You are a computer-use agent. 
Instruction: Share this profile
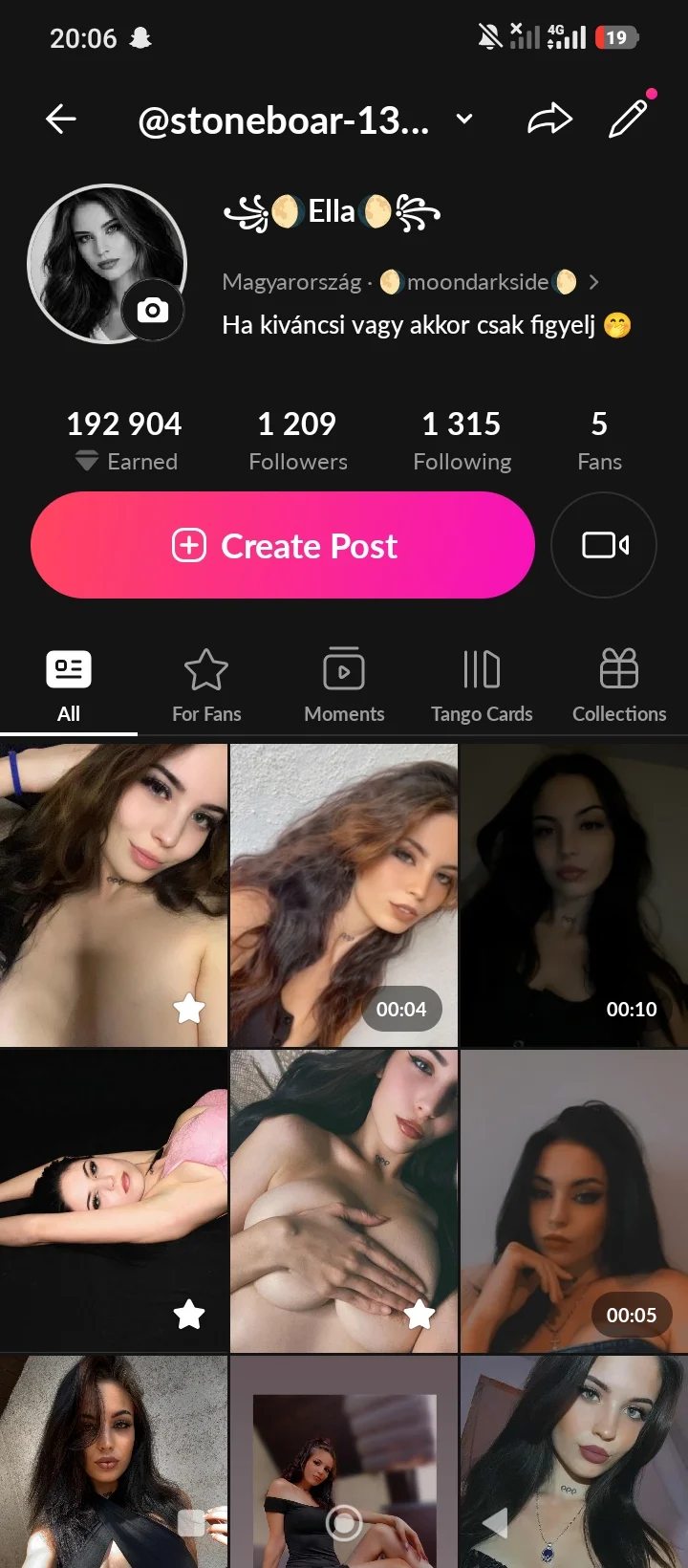point(549,120)
